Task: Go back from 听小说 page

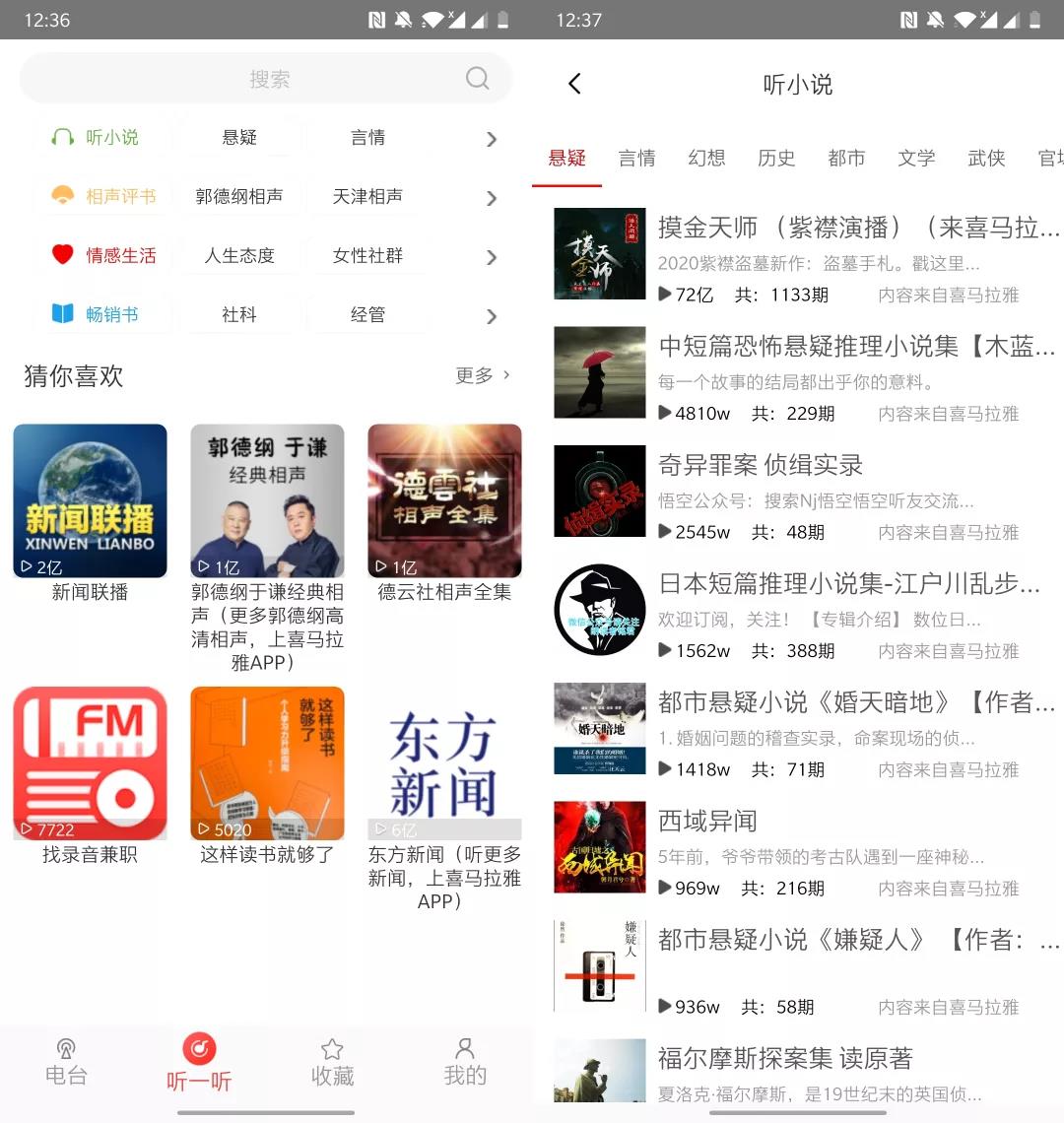Action: pos(575,85)
